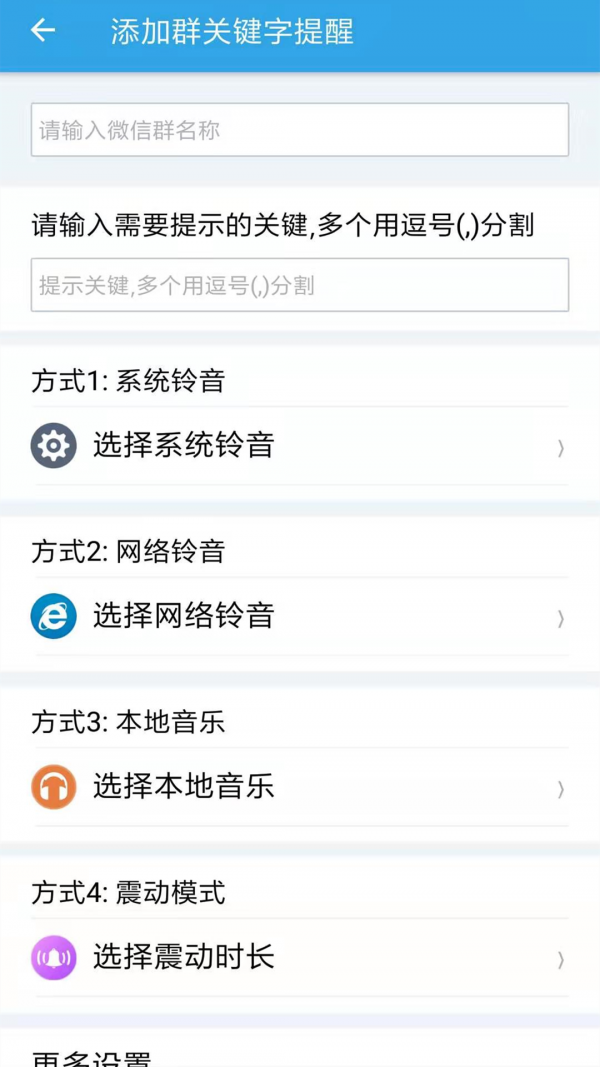
Task: Choose local music via 选择本地音乐
Action: pyautogui.click(x=300, y=787)
